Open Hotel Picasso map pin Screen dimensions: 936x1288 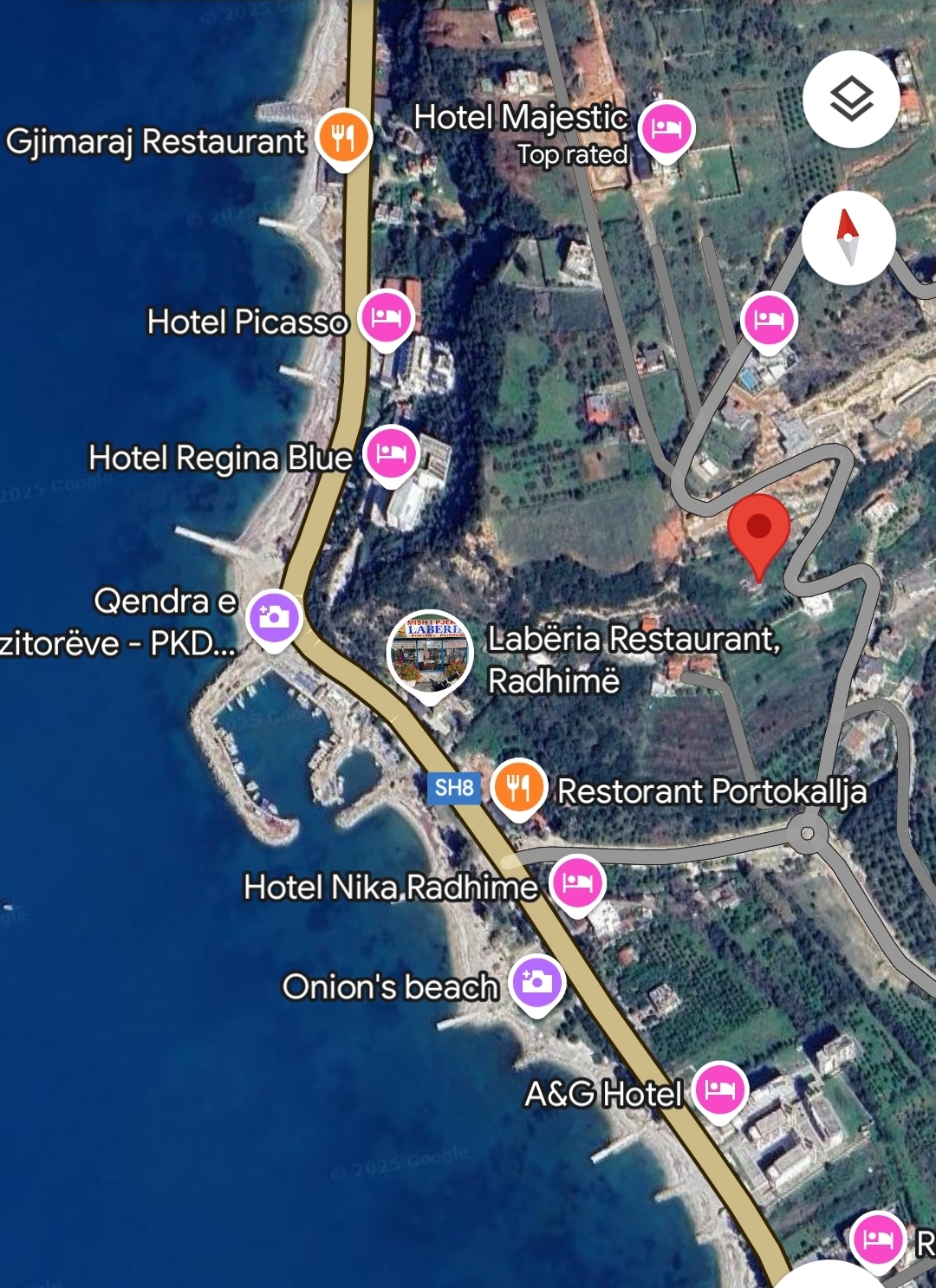387,317
